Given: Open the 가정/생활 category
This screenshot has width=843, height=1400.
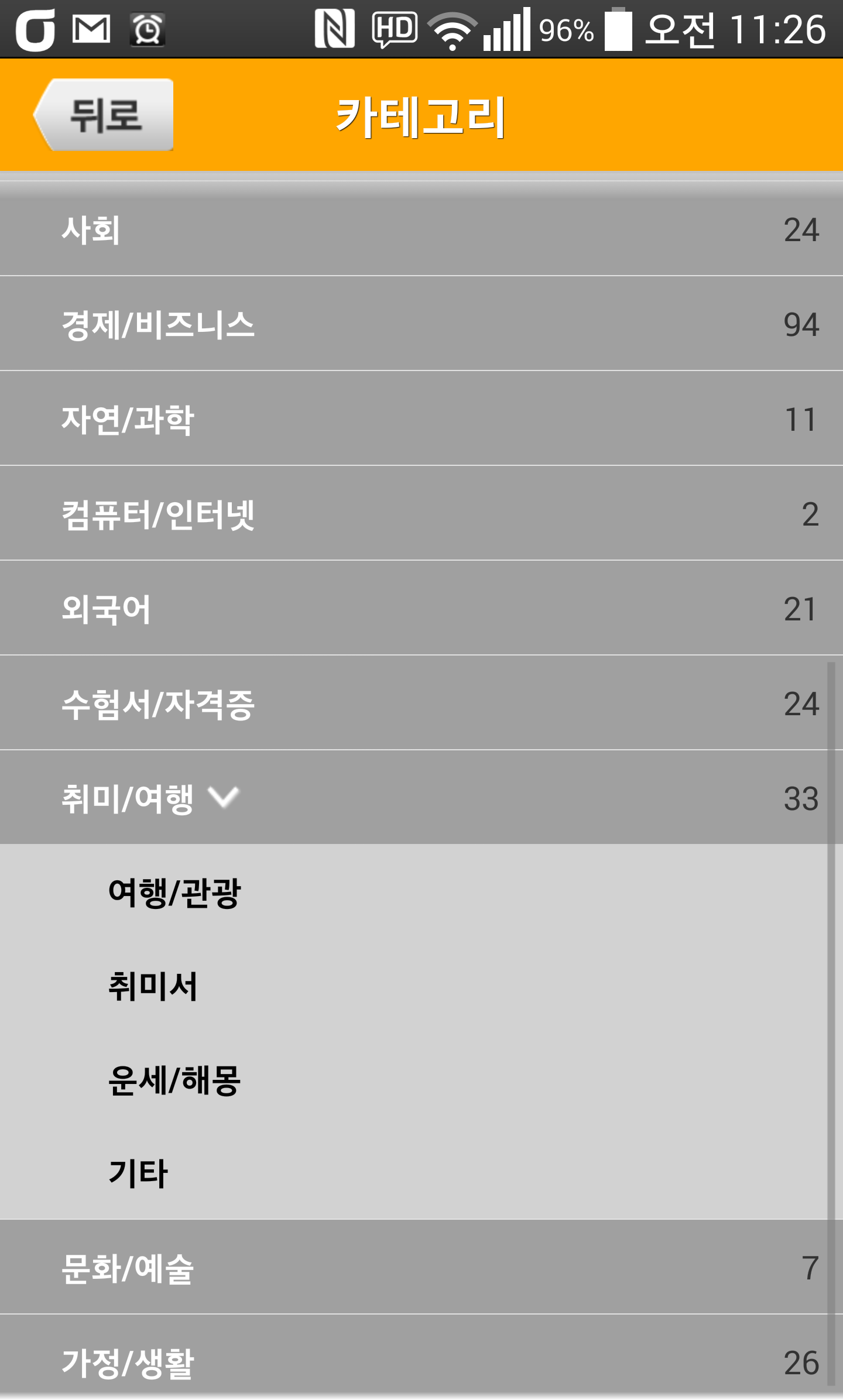Looking at the screenshot, I should (x=128, y=1362).
